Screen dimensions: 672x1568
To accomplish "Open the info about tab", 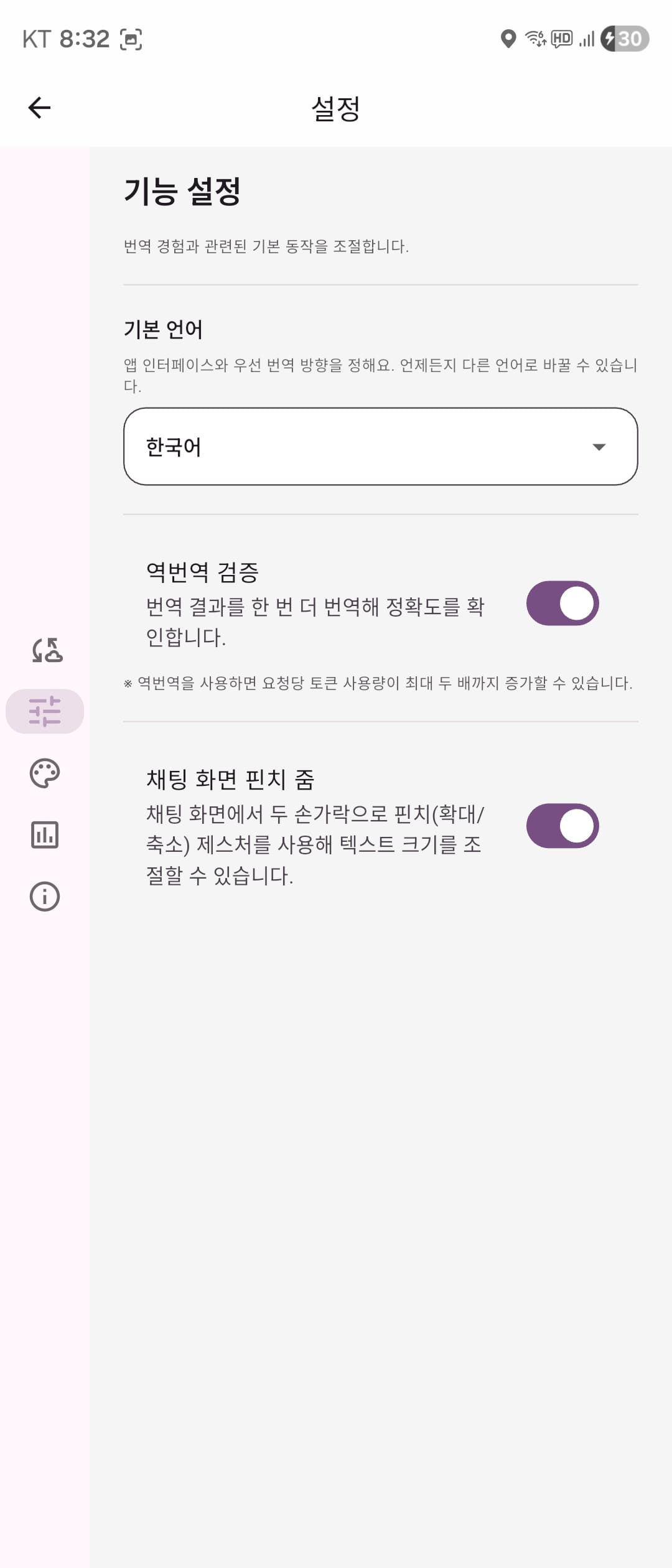I will pos(45,897).
